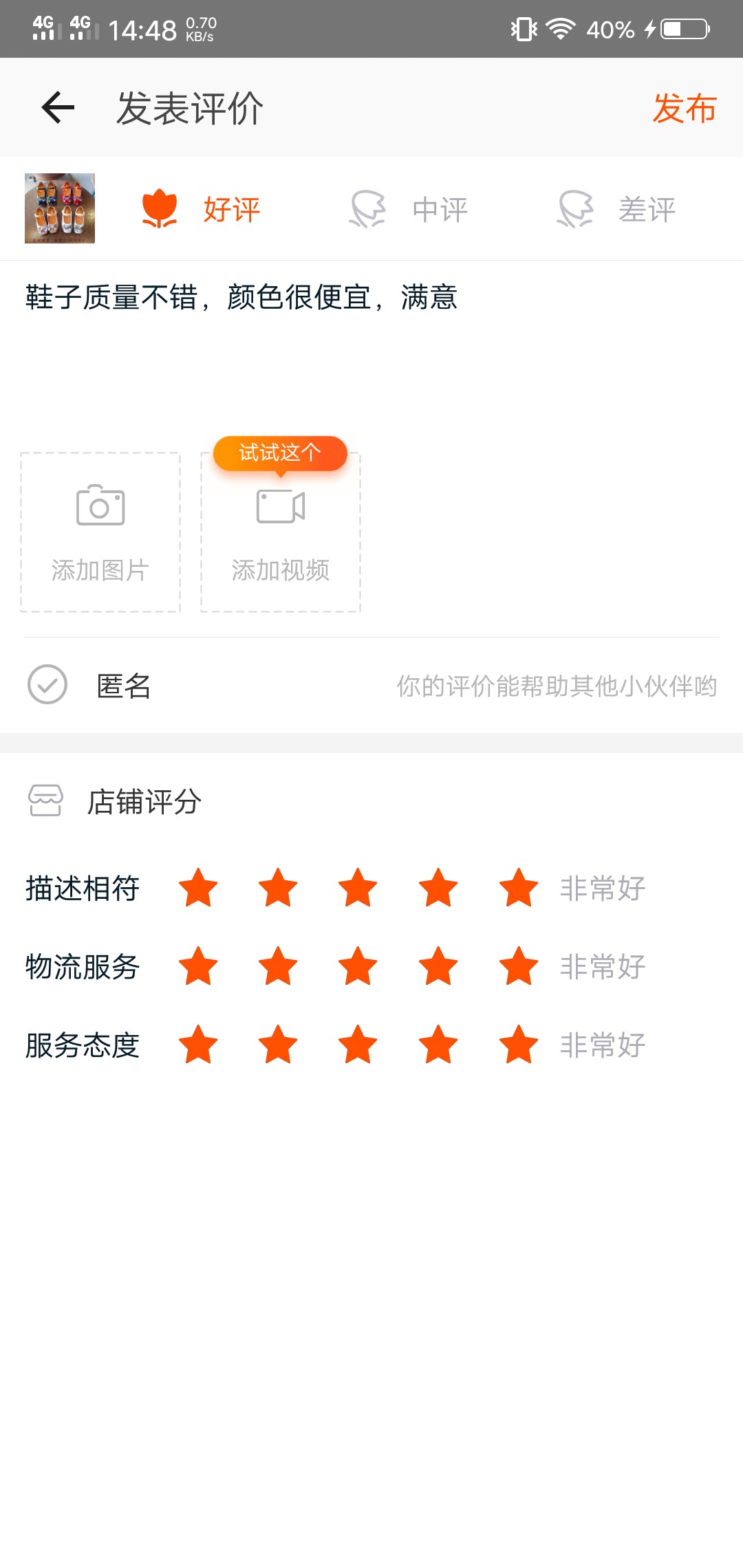Tap 发布 to publish the review
Image resolution: width=743 pixels, height=1568 pixels.
click(684, 108)
